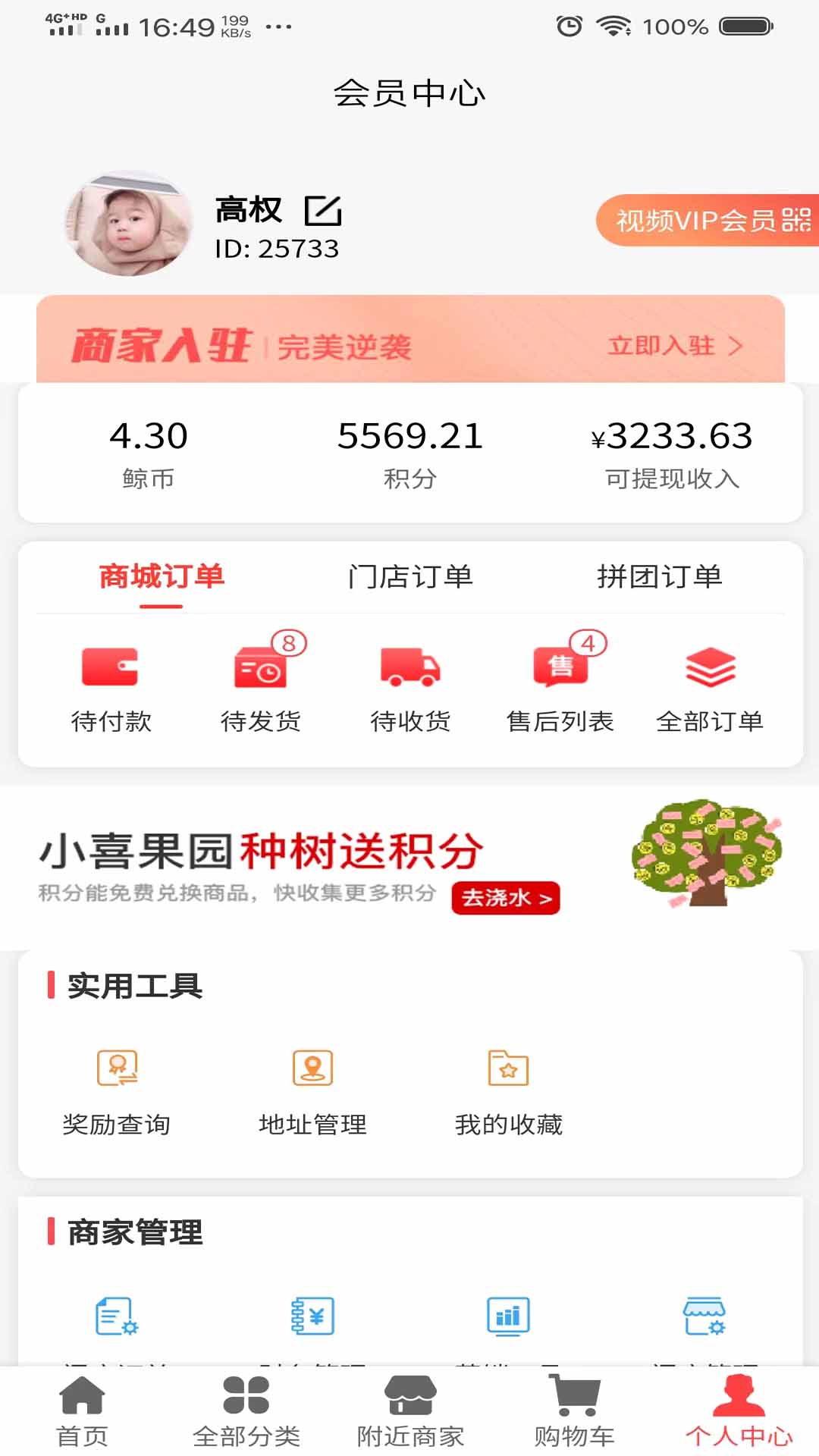Open 地址管理
This screenshot has width=819, height=1456.
pos(312,1090)
